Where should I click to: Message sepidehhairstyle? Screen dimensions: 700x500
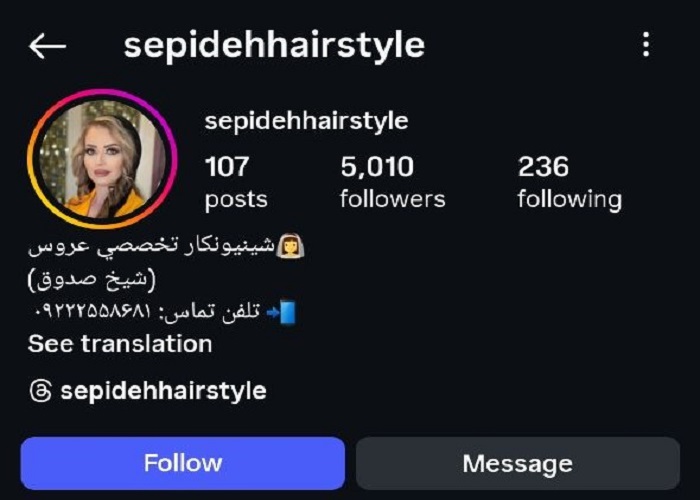point(517,463)
